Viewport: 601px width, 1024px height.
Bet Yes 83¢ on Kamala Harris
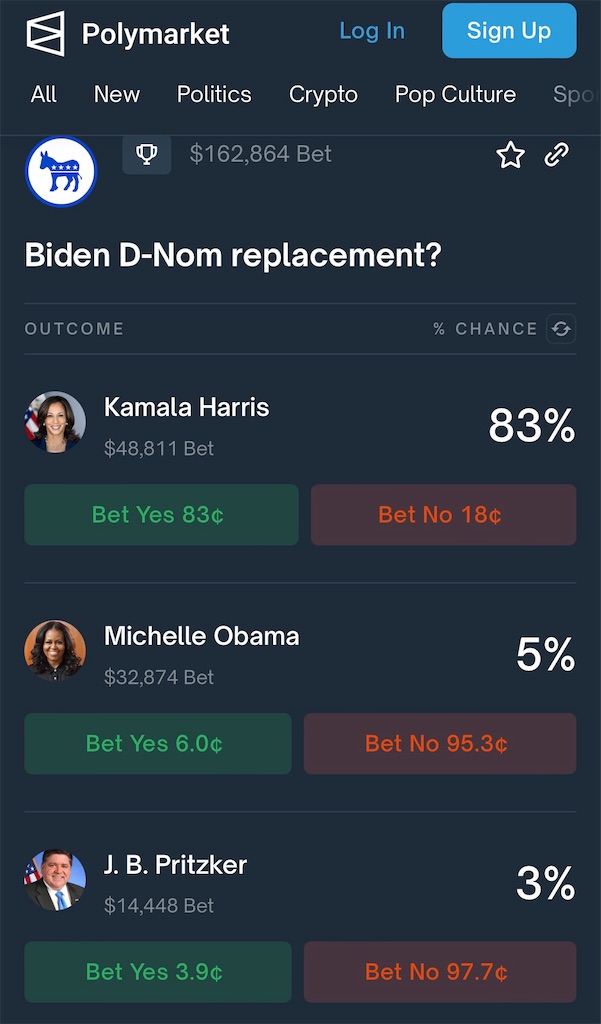(x=161, y=515)
